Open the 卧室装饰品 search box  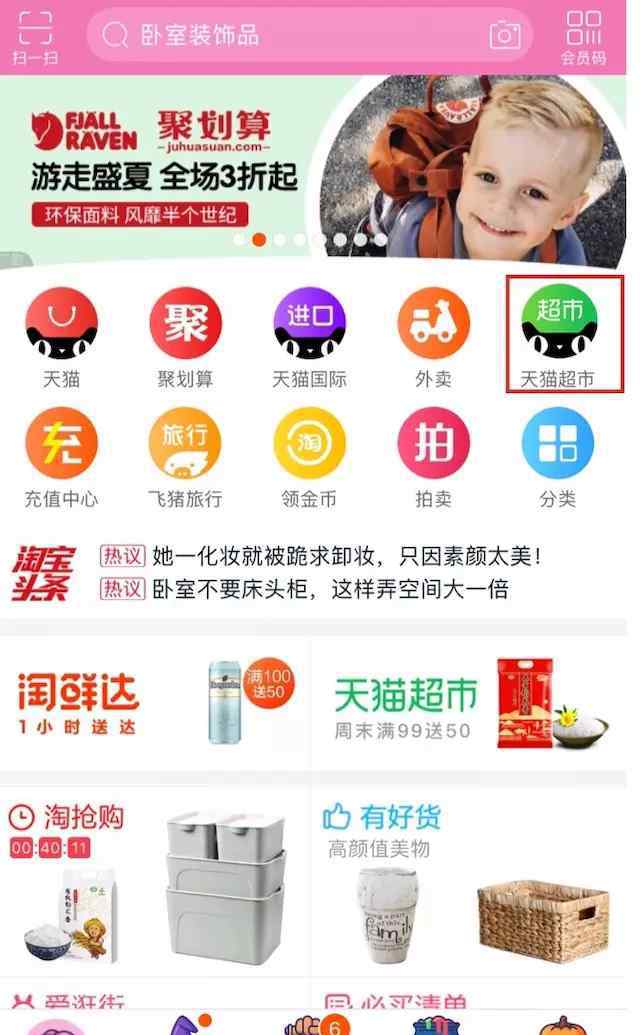click(x=290, y=36)
